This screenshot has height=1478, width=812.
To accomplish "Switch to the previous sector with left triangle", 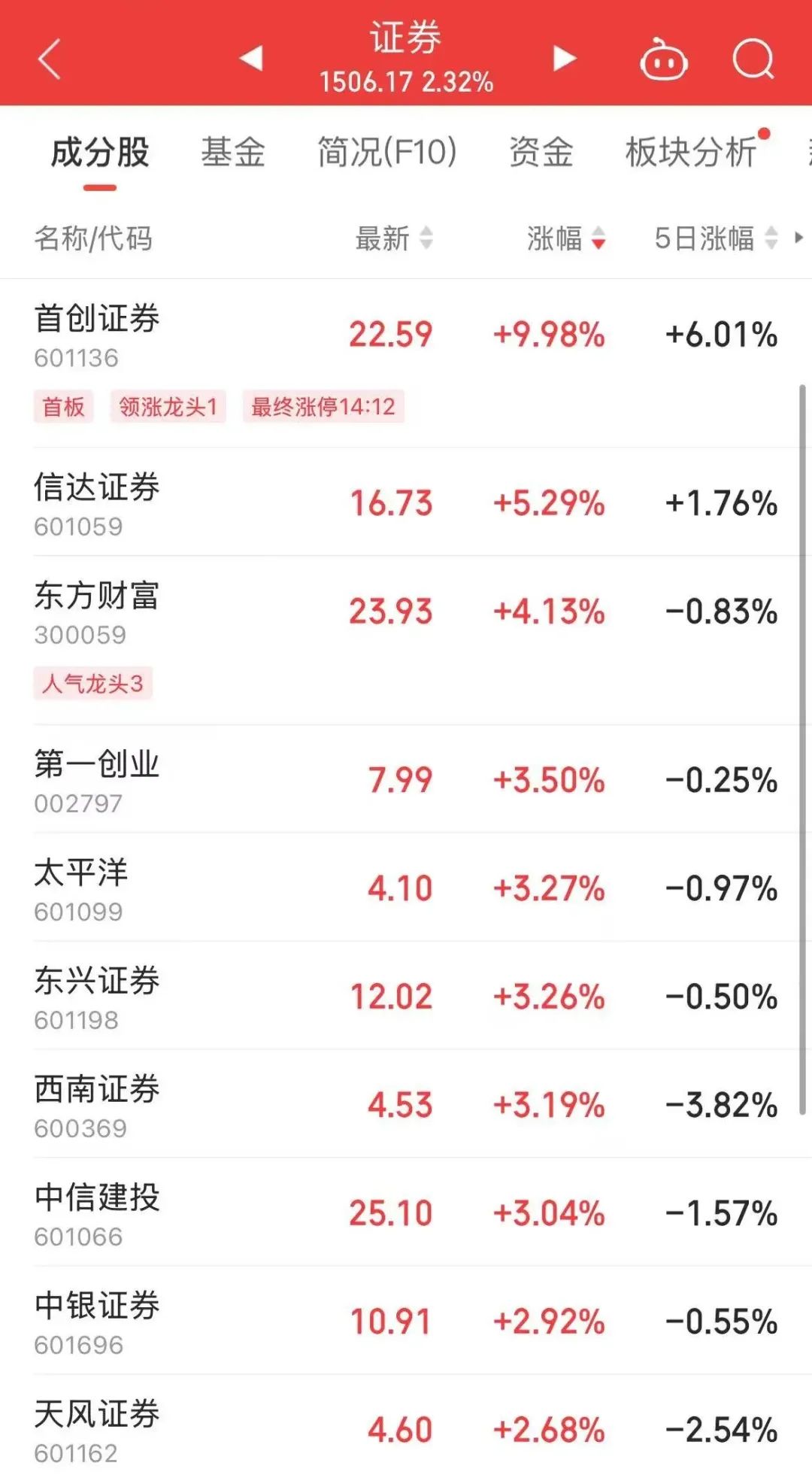I will click(251, 58).
